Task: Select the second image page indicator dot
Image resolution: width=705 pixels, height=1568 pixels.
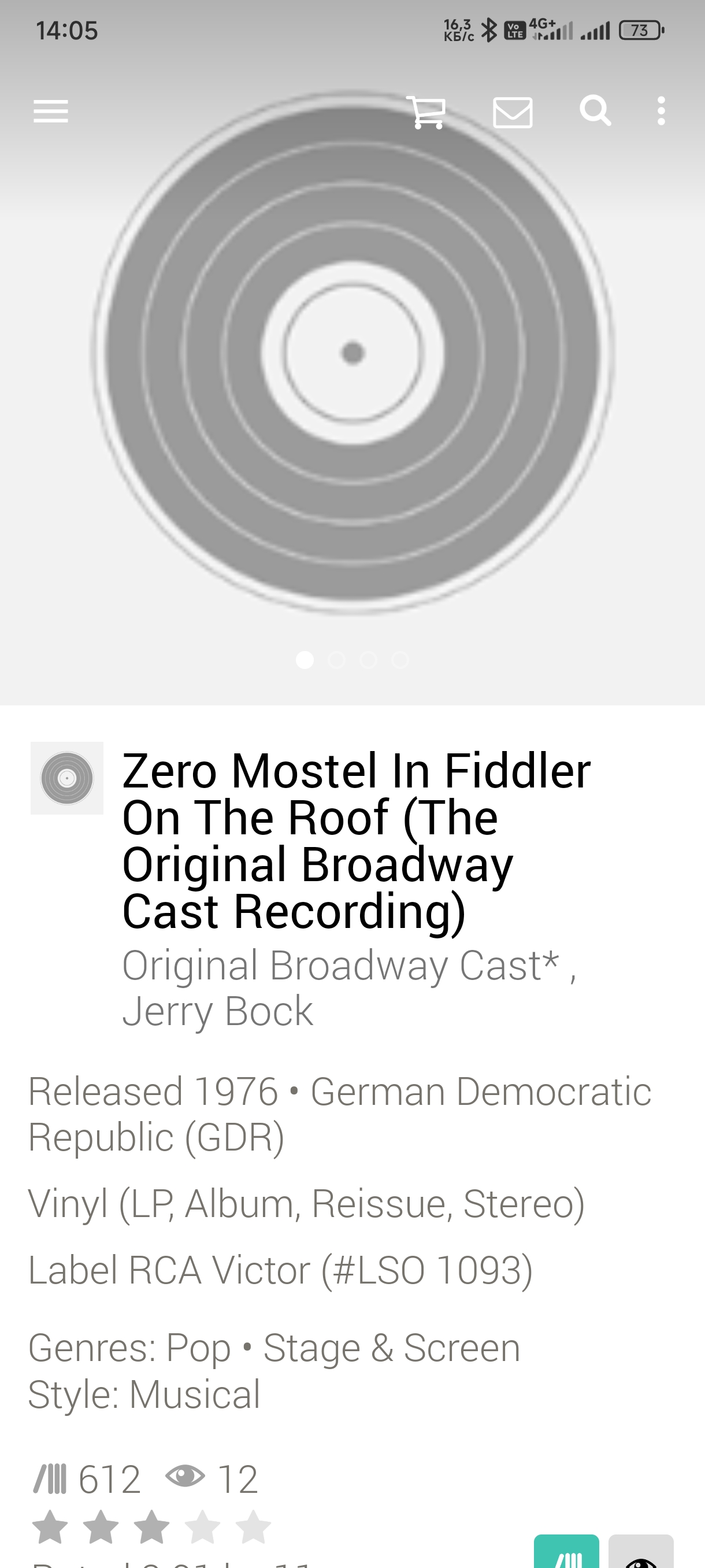Action: 336,660
